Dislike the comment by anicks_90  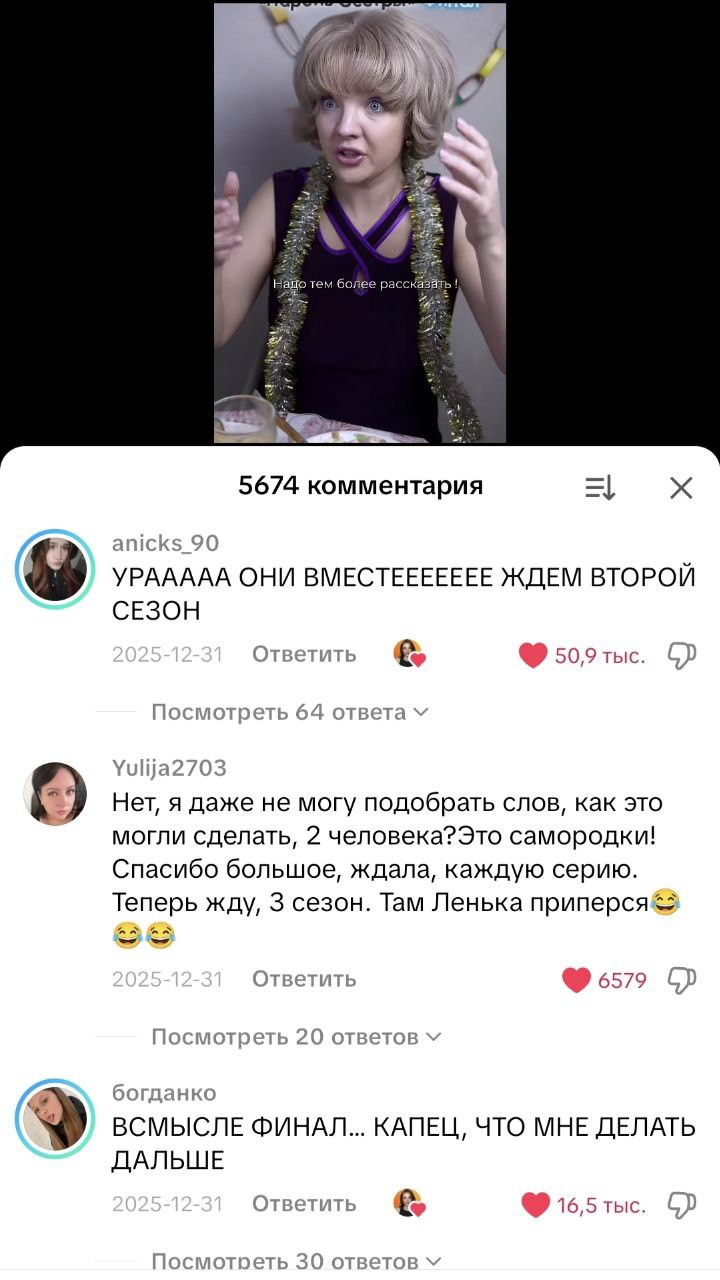pos(682,655)
